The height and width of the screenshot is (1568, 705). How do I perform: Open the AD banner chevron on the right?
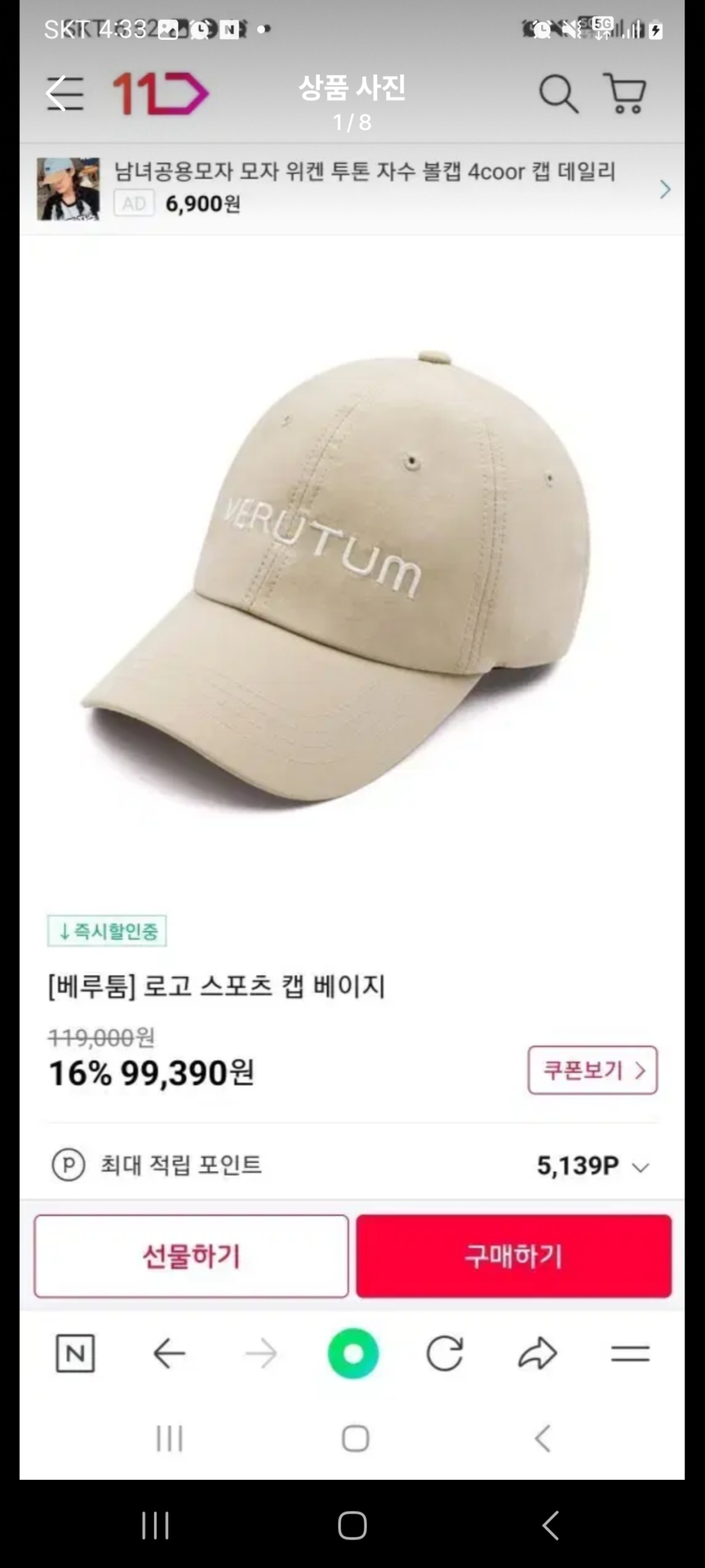point(664,188)
